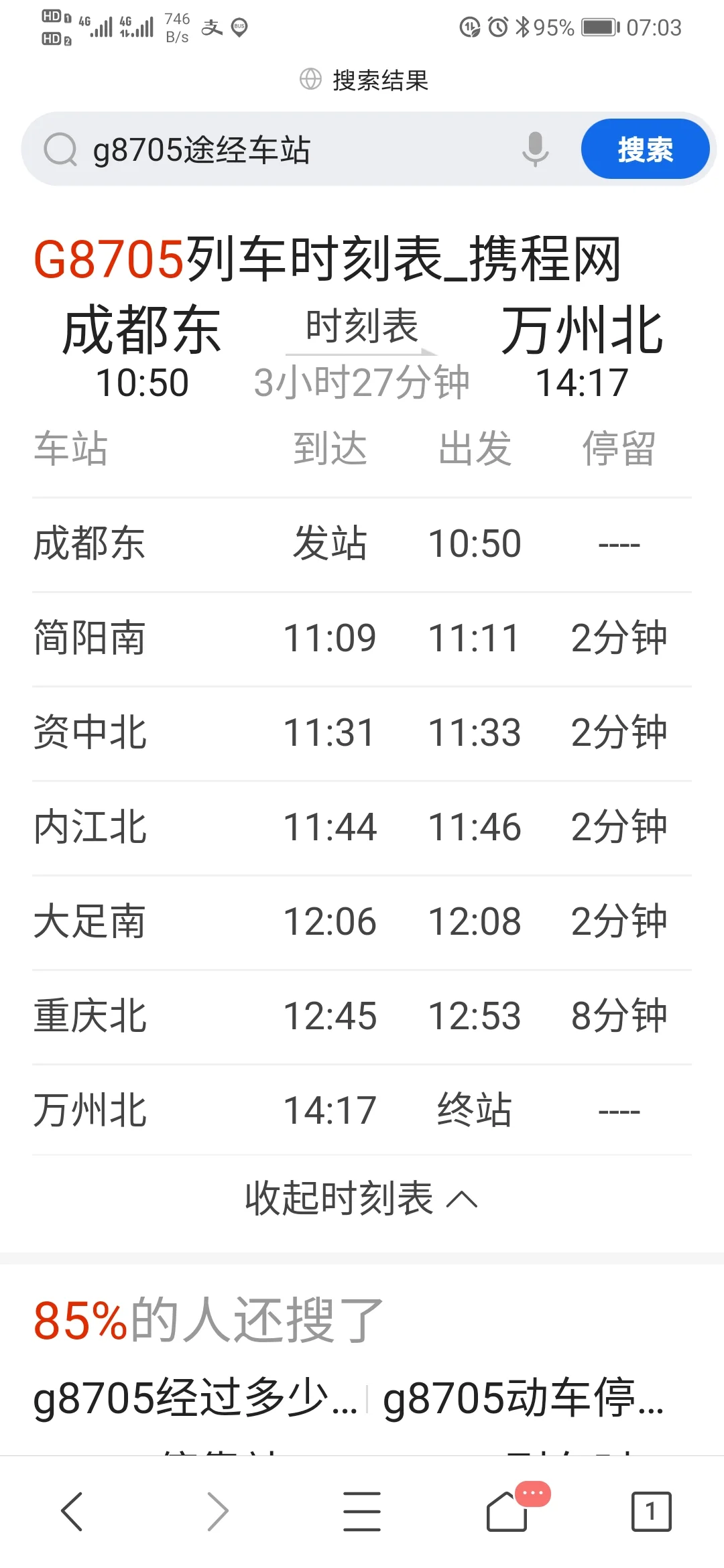Screen dimensions: 724x1568
Task: Tap the globe icon next to 搜索结果
Action: tap(310, 80)
